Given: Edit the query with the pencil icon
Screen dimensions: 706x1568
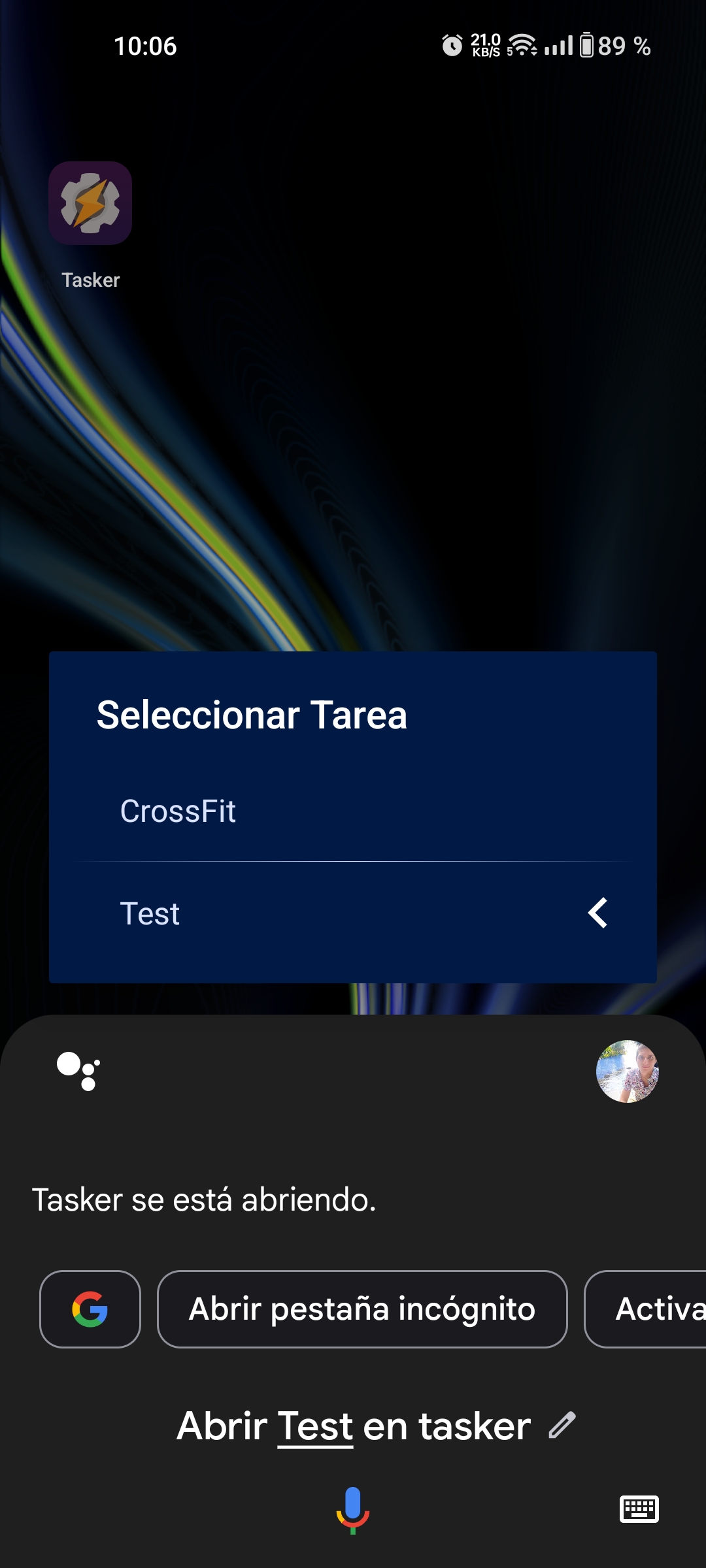Looking at the screenshot, I should (562, 1426).
